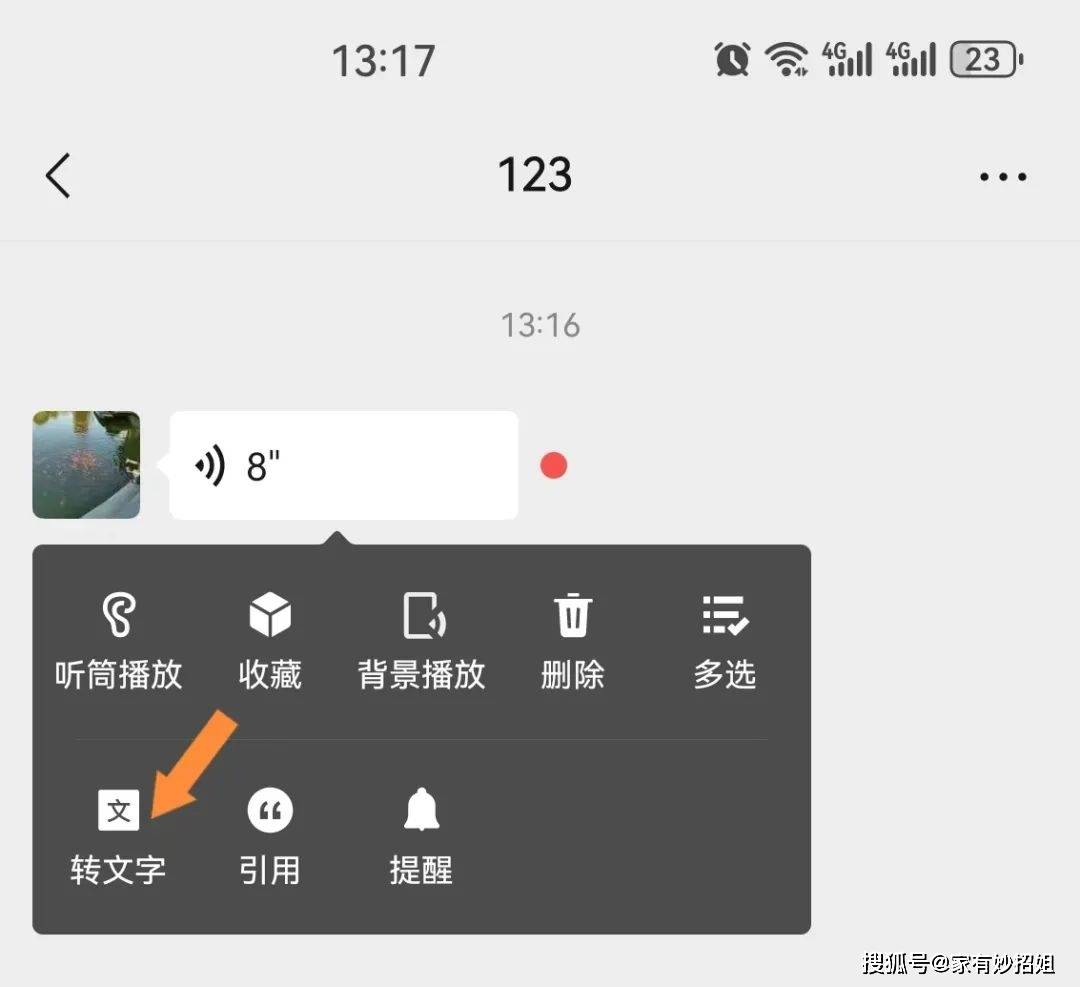Convert the voice to text with 转文字
Viewport: 1080px width, 987px height.
(x=118, y=836)
